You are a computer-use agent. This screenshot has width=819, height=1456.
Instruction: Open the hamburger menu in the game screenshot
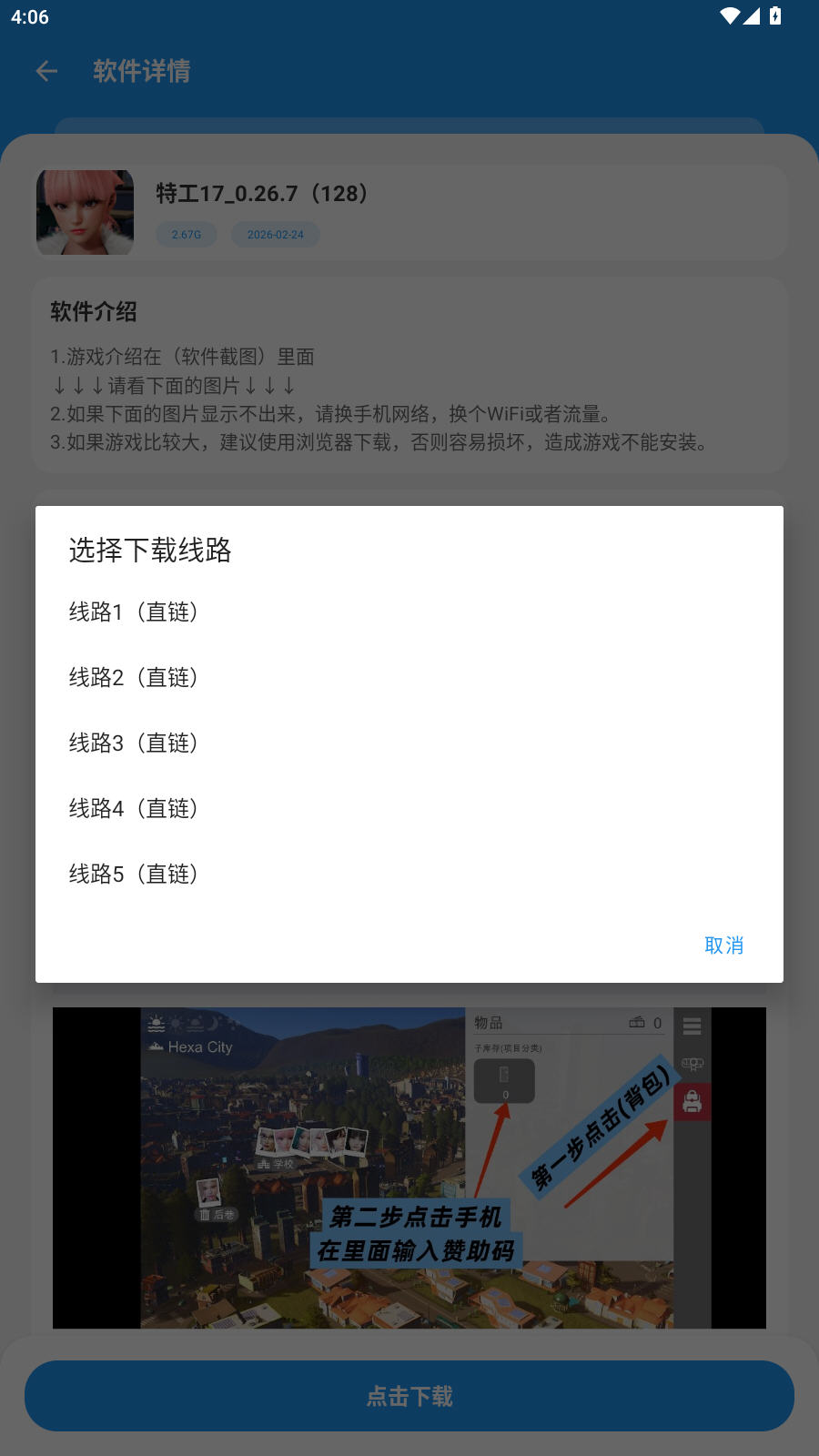point(692,1025)
